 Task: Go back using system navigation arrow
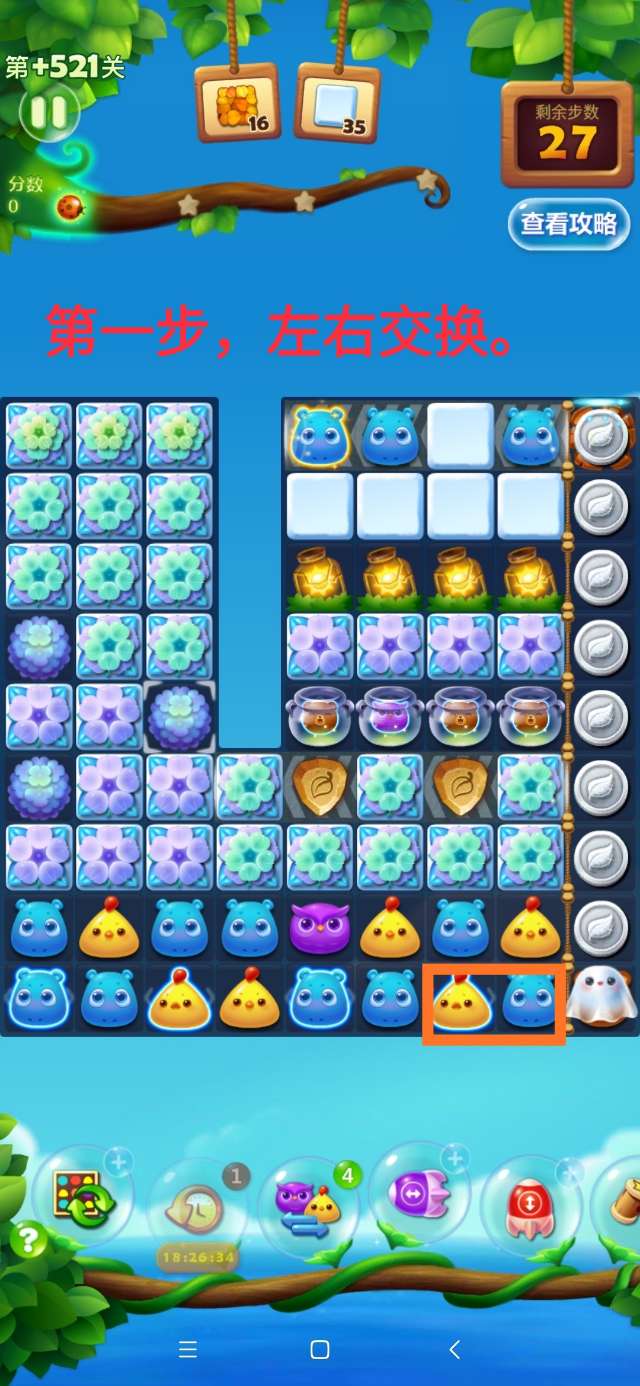tap(453, 1350)
